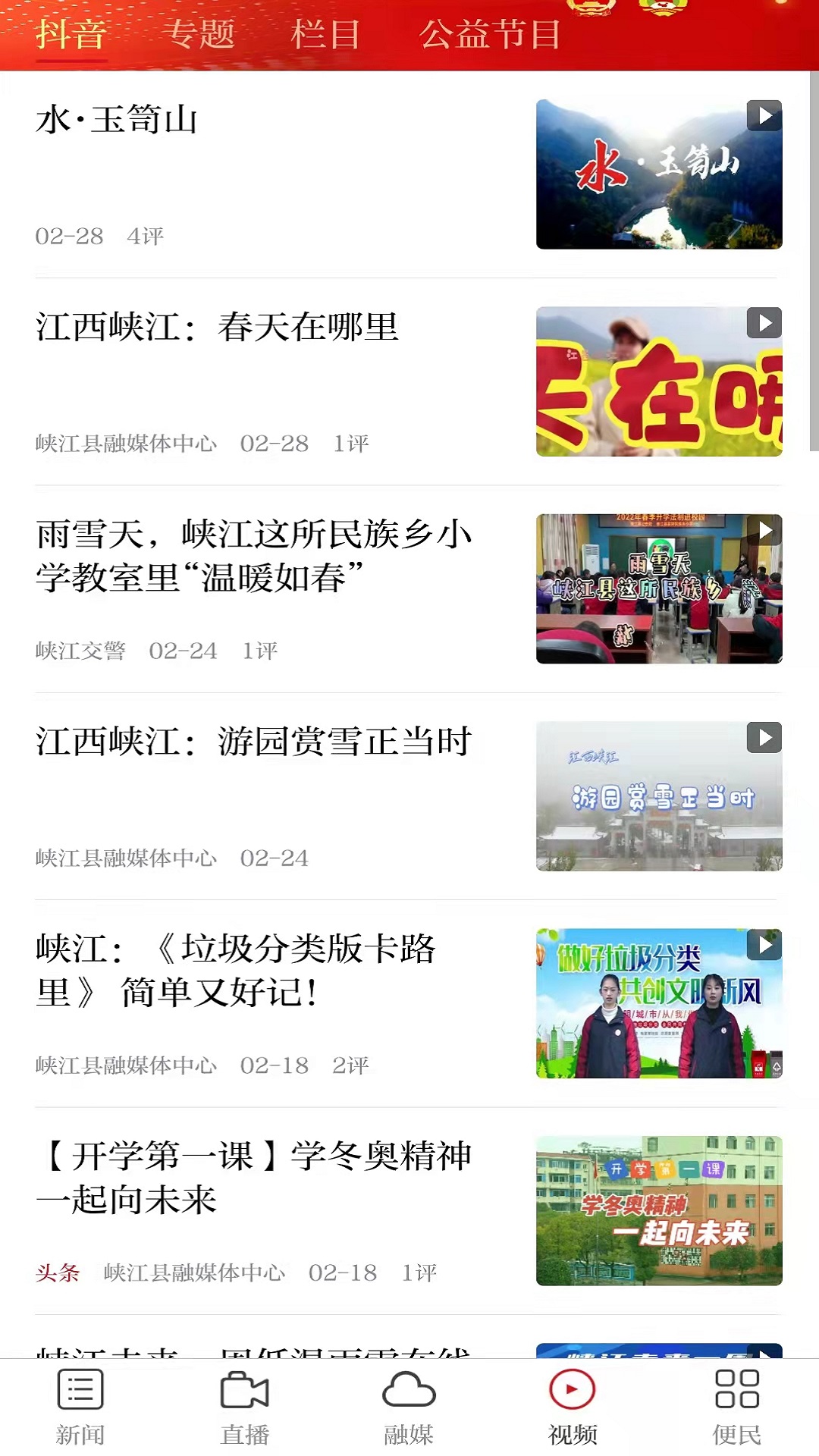Play the 江西峡江：春天在哪里 video thumbnail
Screen dimensions: 819x1456
[x=658, y=381]
